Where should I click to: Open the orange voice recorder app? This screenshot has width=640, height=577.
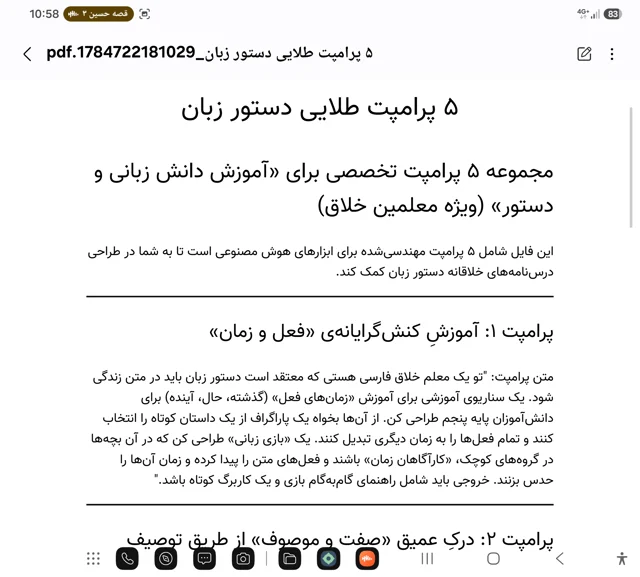coord(367,559)
